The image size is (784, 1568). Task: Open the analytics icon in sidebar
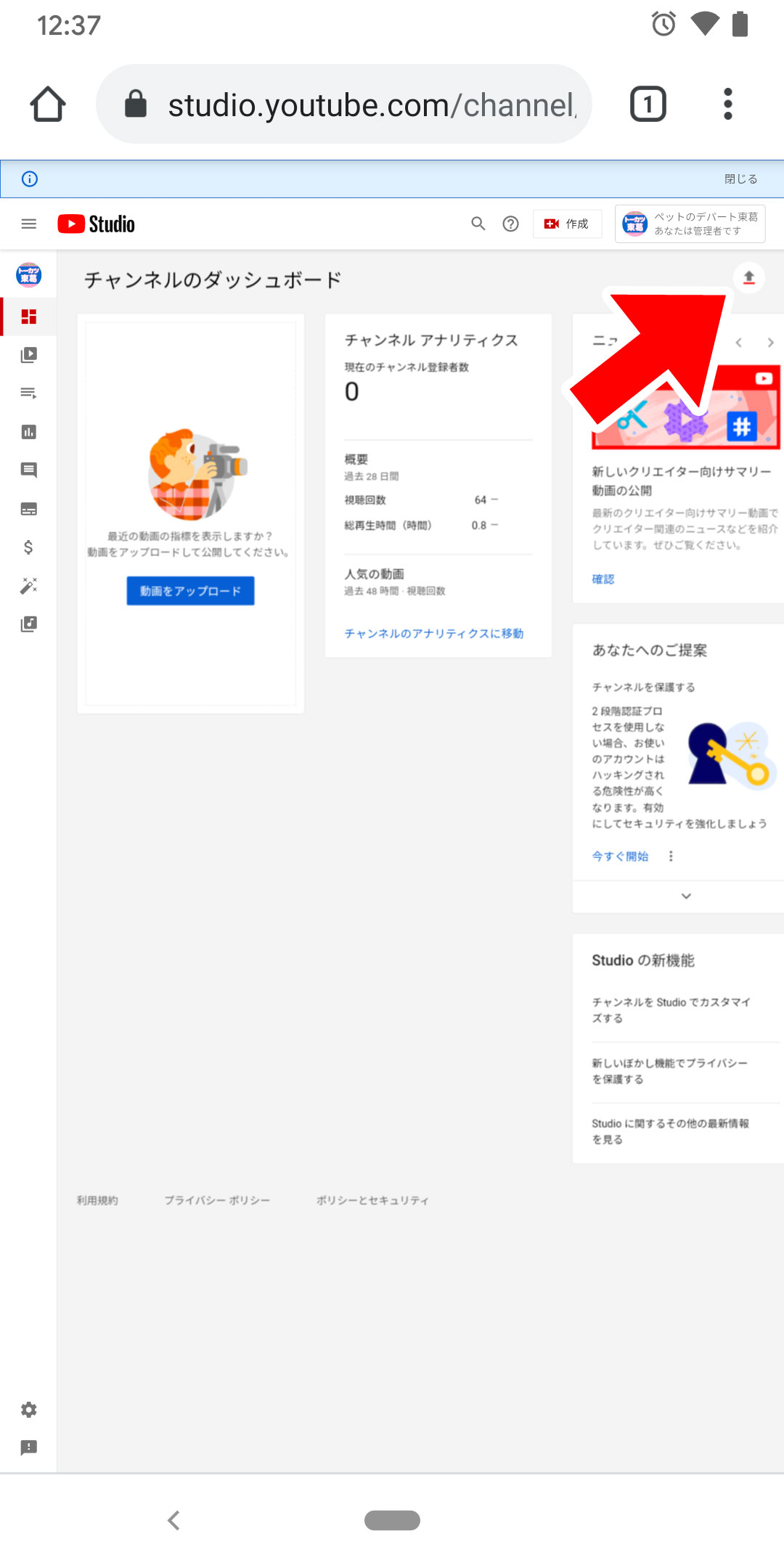[x=29, y=432]
